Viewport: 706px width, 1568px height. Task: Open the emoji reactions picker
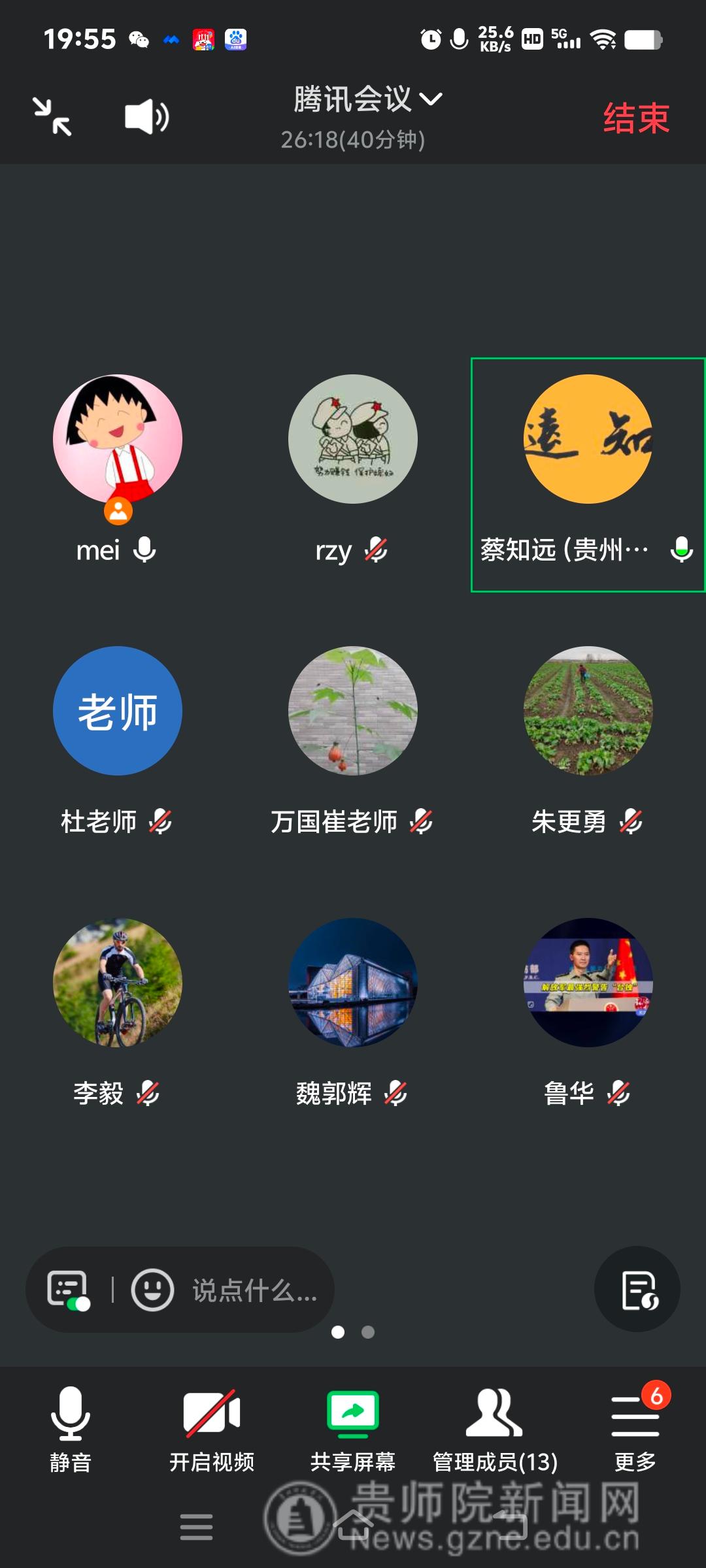point(152,1290)
